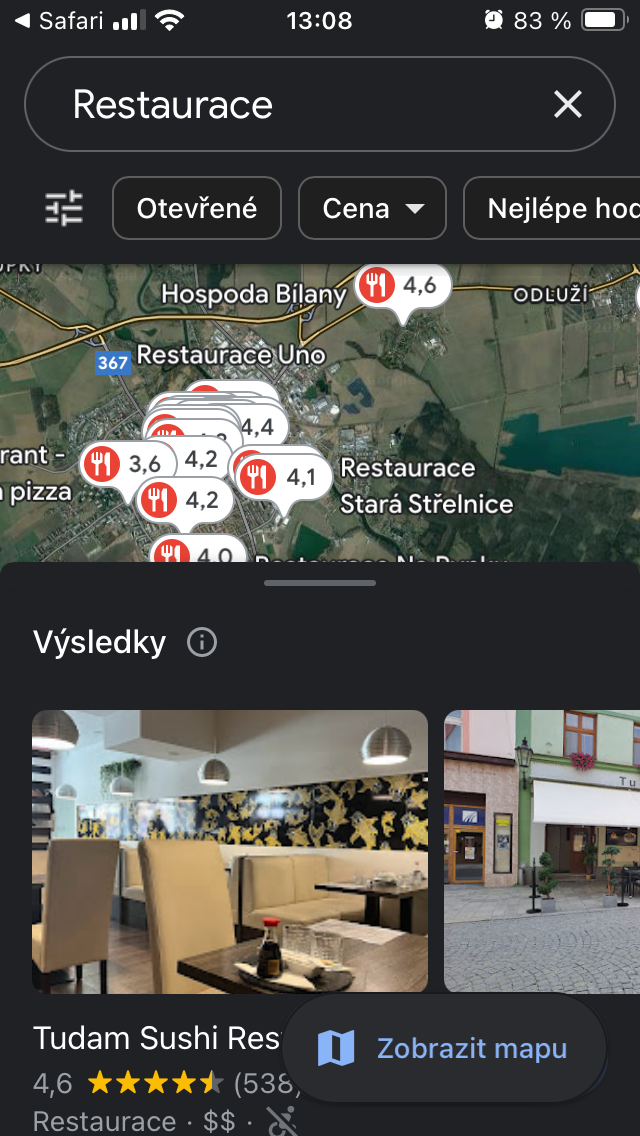Screen dimensions: 640x1136
Task: Open the Tudam Sushi interior photo
Action: (230, 850)
